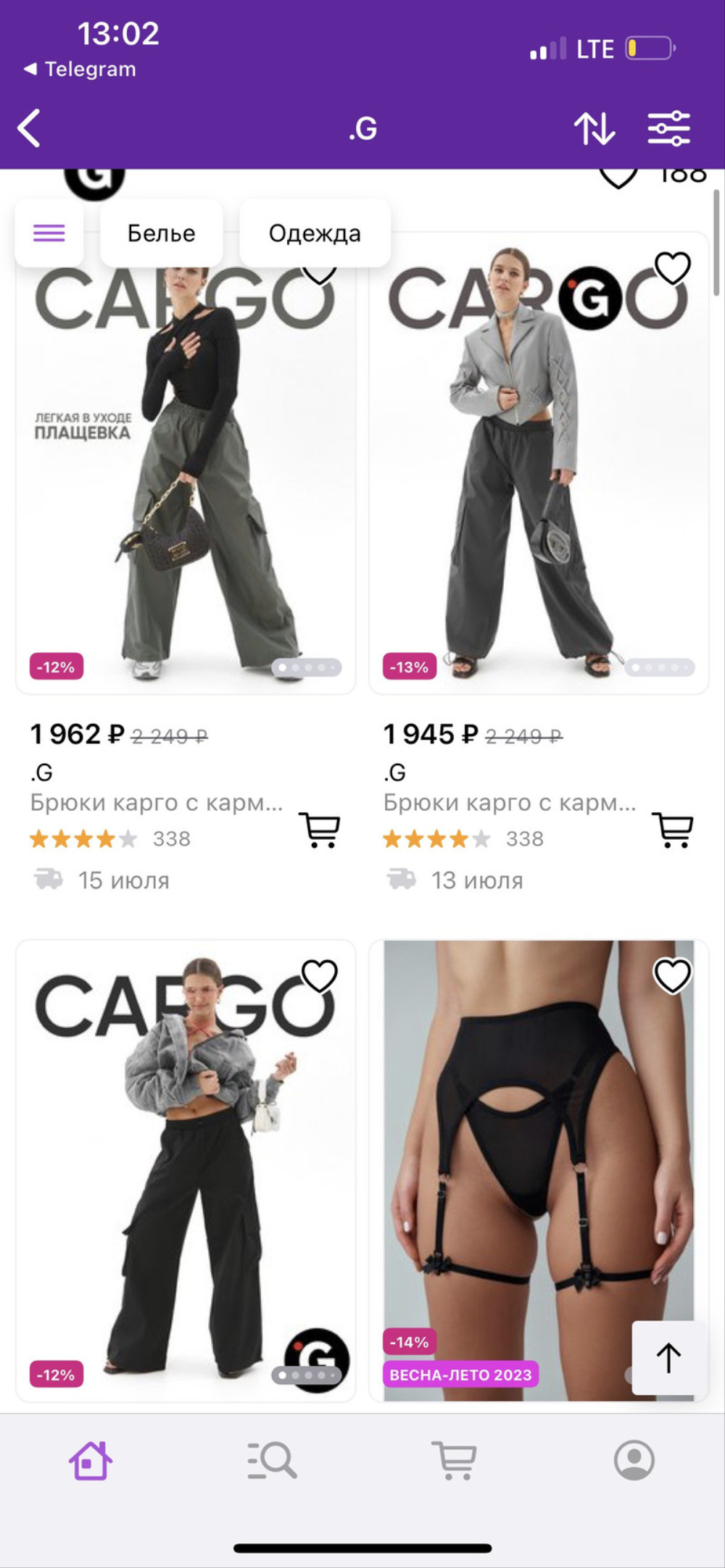Open the 1 962 ₽ cargo pants product
This screenshot has width=725, height=1568.
pos(186,464)
